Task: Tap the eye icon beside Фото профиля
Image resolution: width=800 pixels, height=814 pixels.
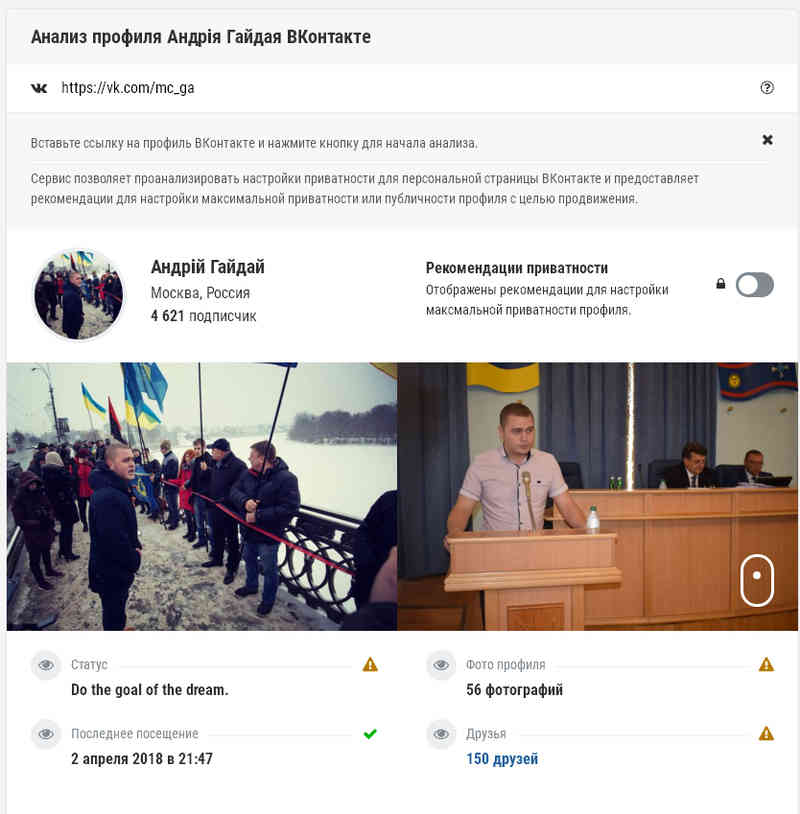Action: click(441, 665)
